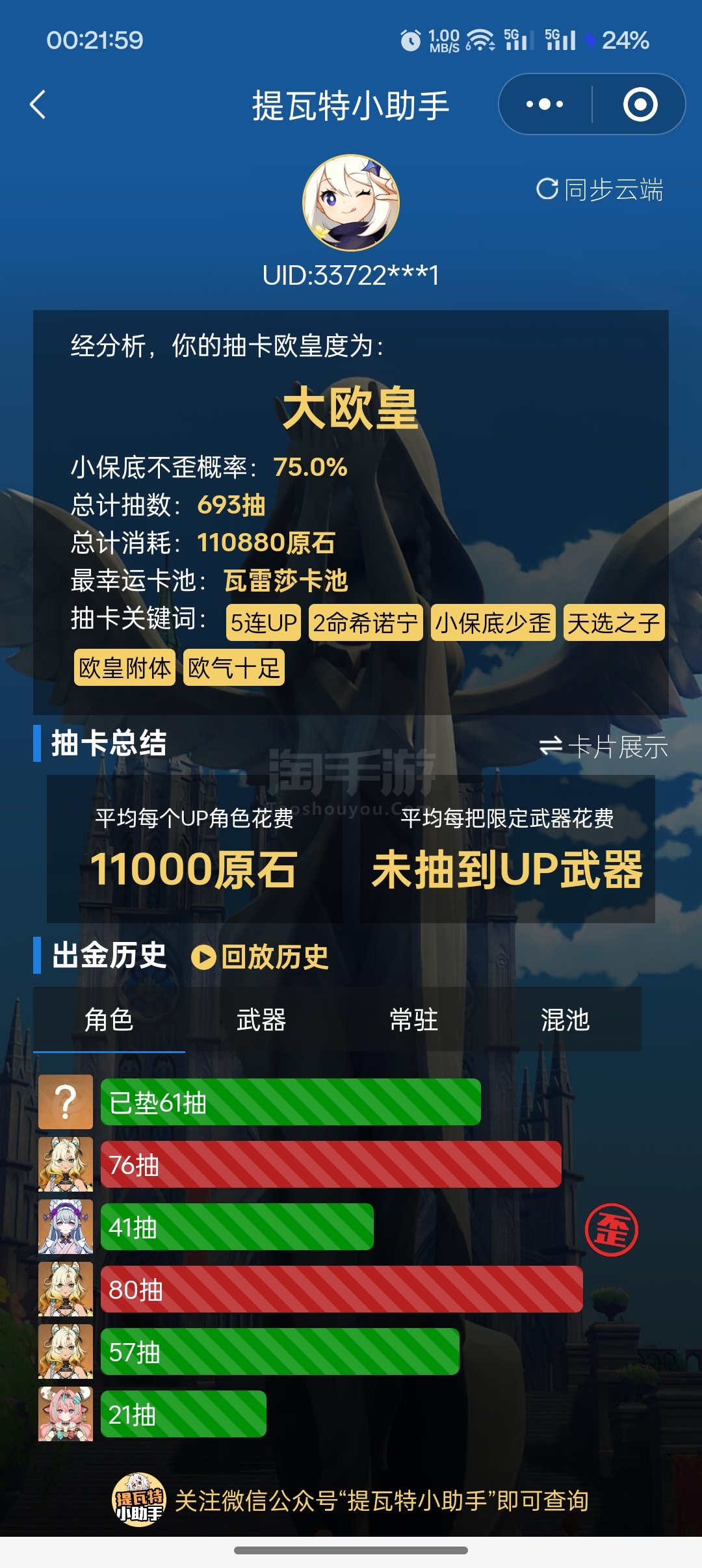
Task: Close the mini program with circle button
Action: click(640, 104)
